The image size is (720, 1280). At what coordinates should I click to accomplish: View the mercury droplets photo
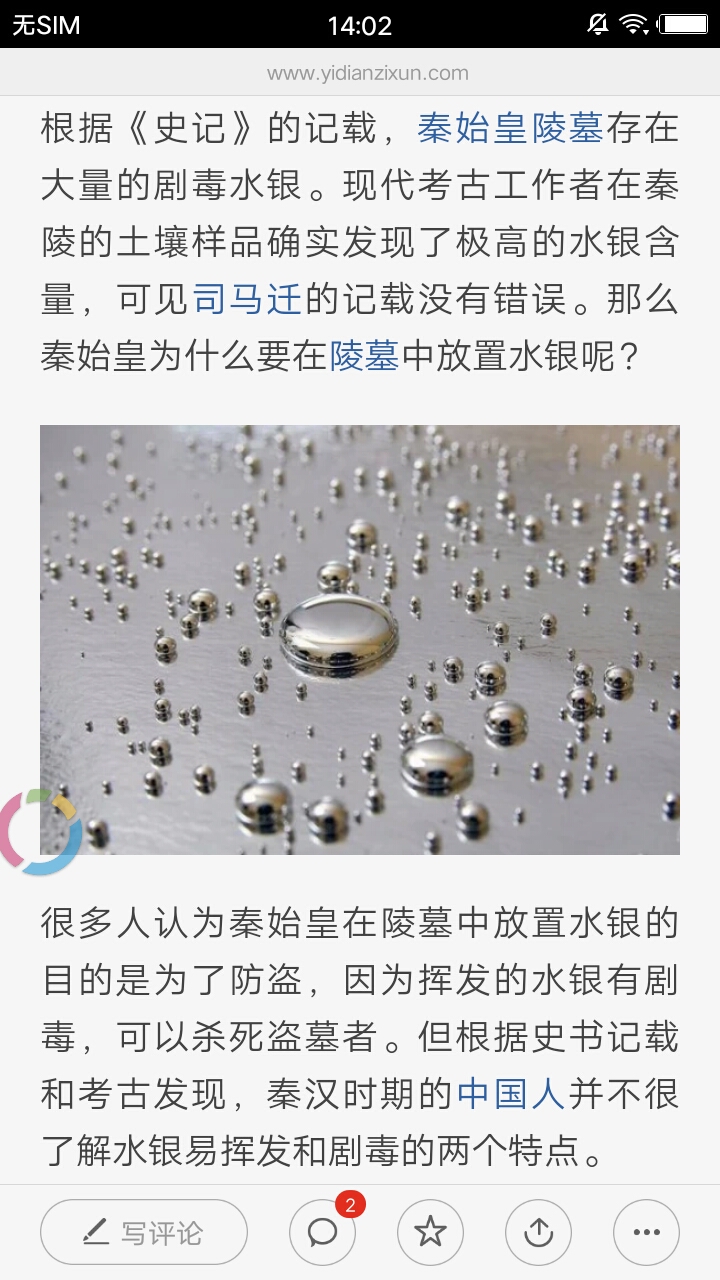click(360, 640)
